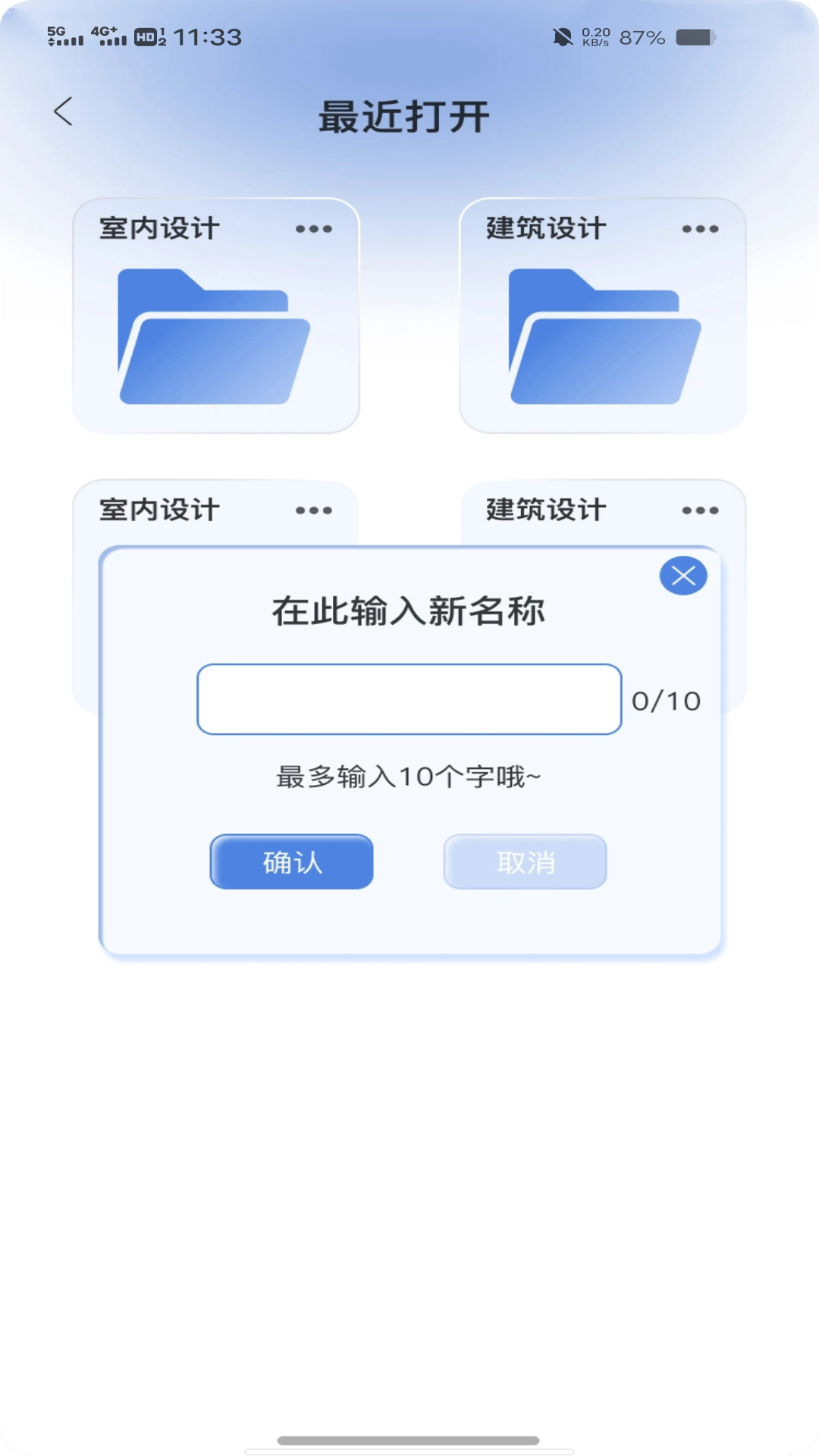This screenshot has height=1456, width=819.
Task: Cancel renaming with 取消
Action: tap(526, 861)
